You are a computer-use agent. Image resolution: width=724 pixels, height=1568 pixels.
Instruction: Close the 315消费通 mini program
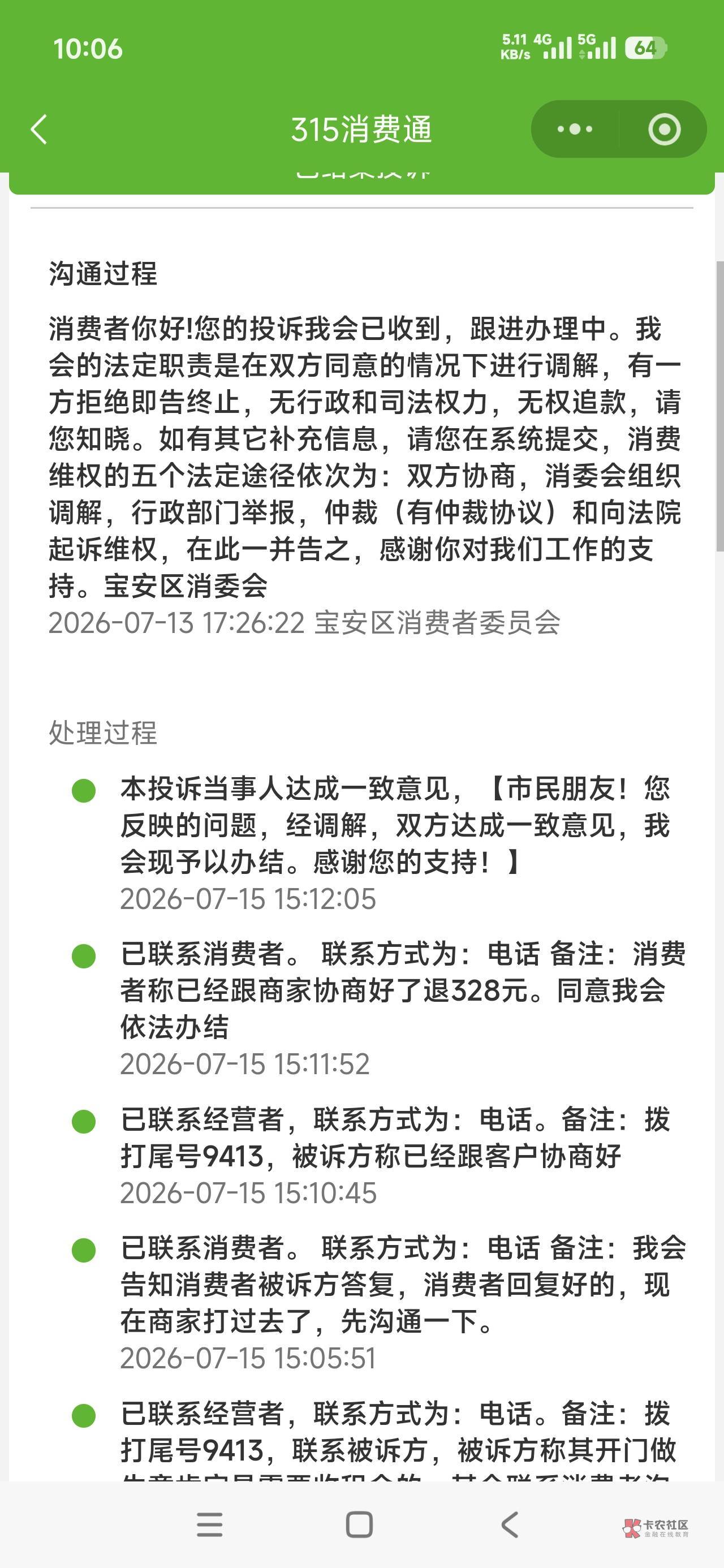pos(663,129)
